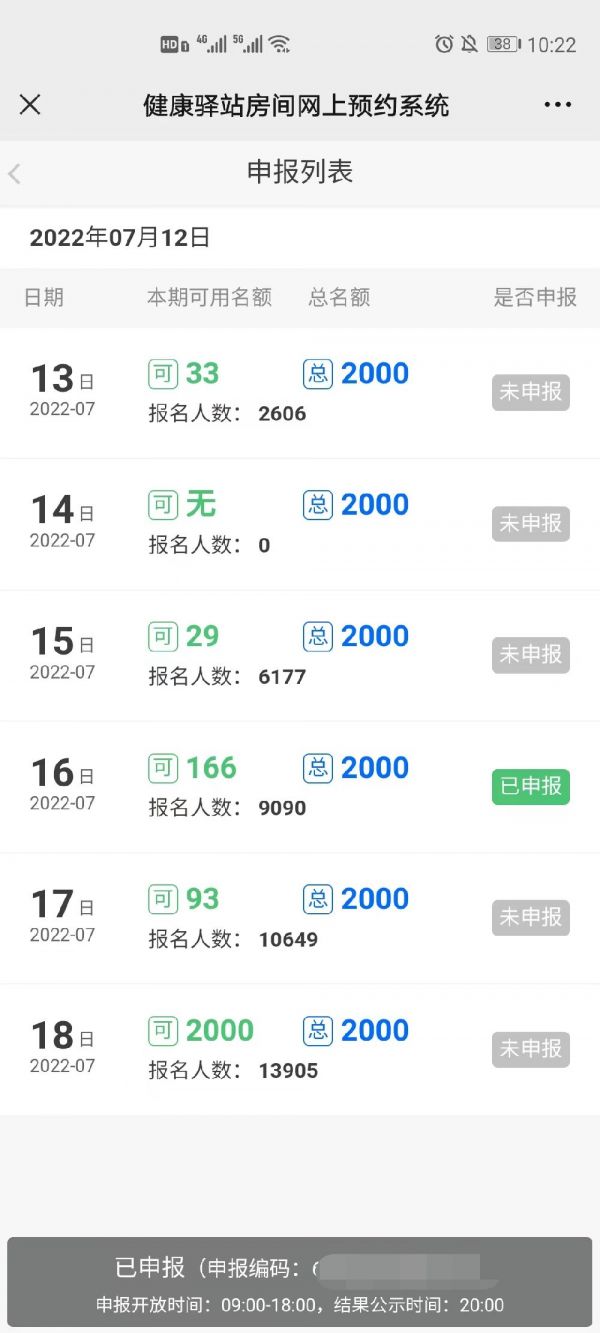
Task: Select 未申报 on the 15日 row
Action: point(530,655)
